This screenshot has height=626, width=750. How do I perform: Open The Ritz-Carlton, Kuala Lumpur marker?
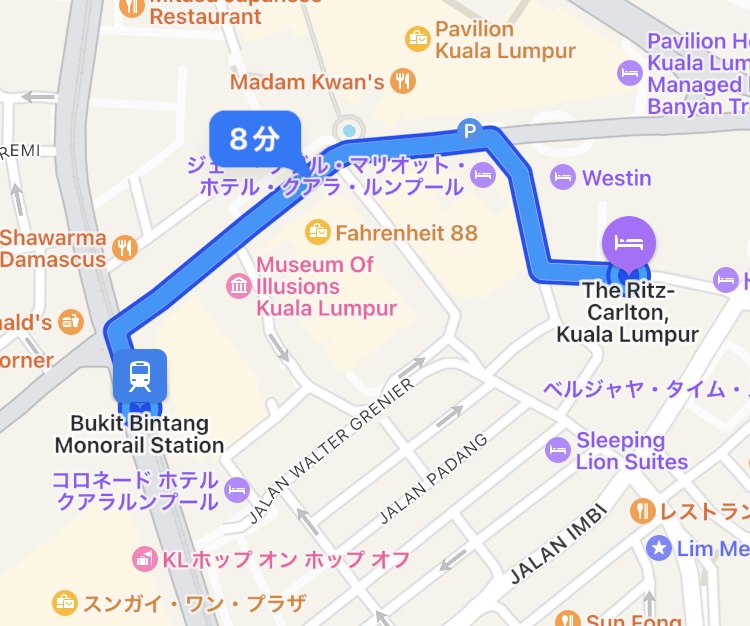pyautogui.click(x=628, y=242)
